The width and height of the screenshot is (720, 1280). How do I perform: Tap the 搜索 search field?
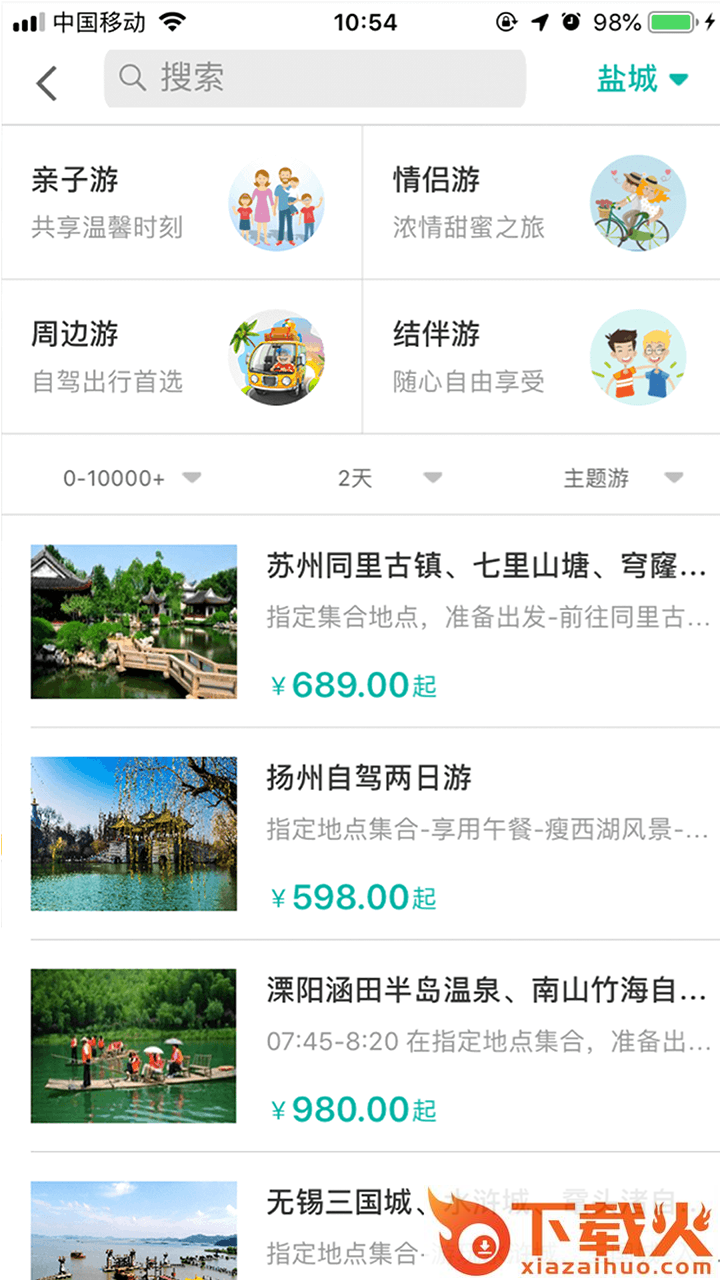point(315,78)
